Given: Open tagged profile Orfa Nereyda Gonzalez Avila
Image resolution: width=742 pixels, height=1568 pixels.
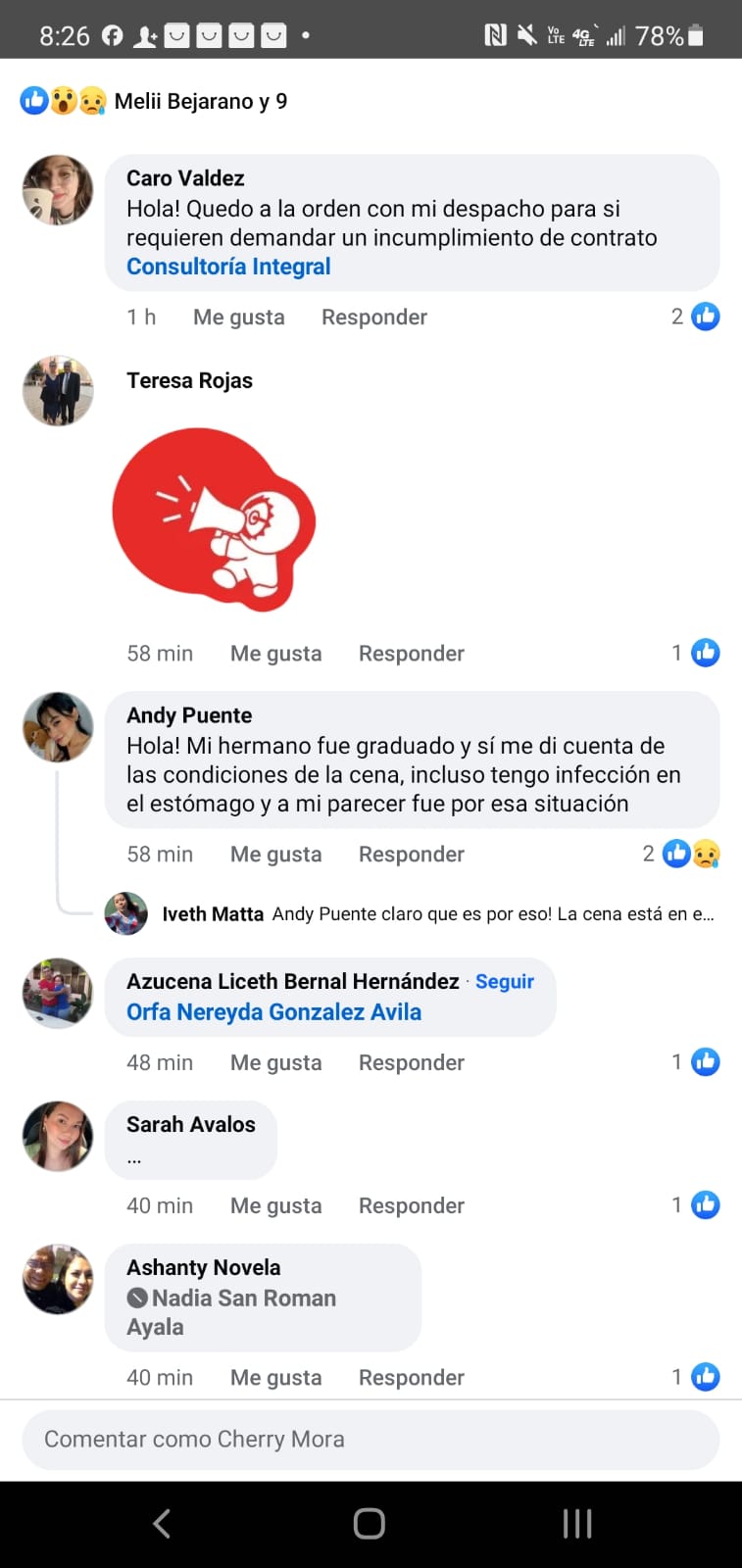Looking at the screenshot, I should point(273,1012).
